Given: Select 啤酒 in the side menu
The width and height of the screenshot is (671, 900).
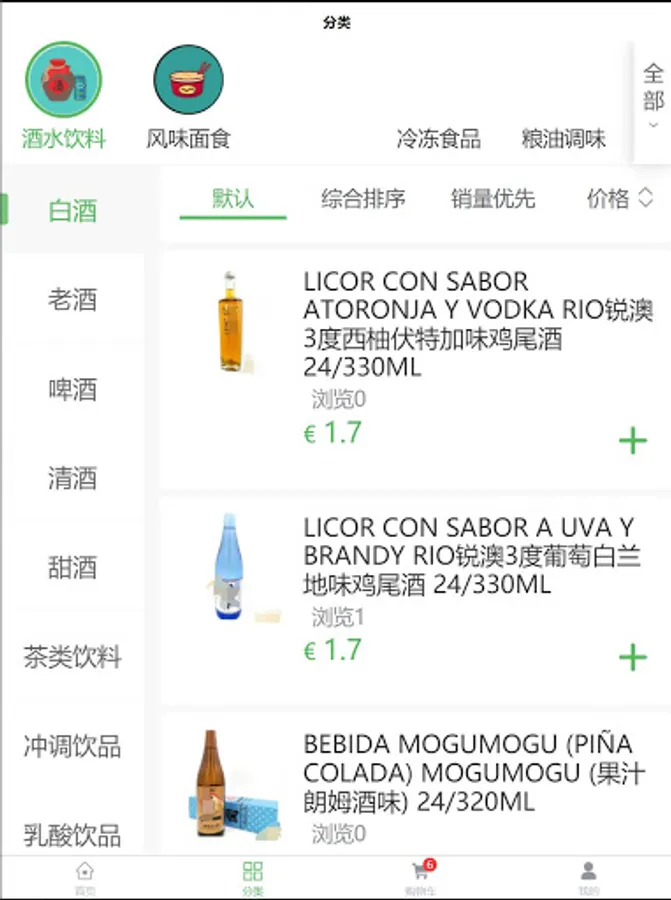Looking at the screenshot, I should click(x=72, y=388).
